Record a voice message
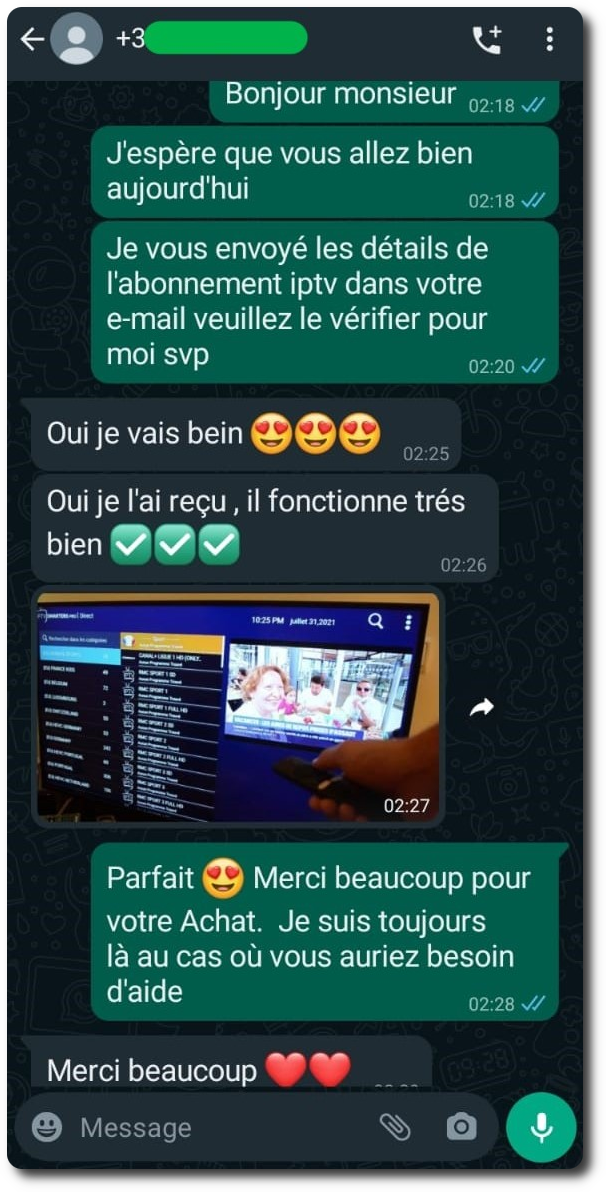The height and width of the screenshot is (1192, 606). coord(541,1128)
